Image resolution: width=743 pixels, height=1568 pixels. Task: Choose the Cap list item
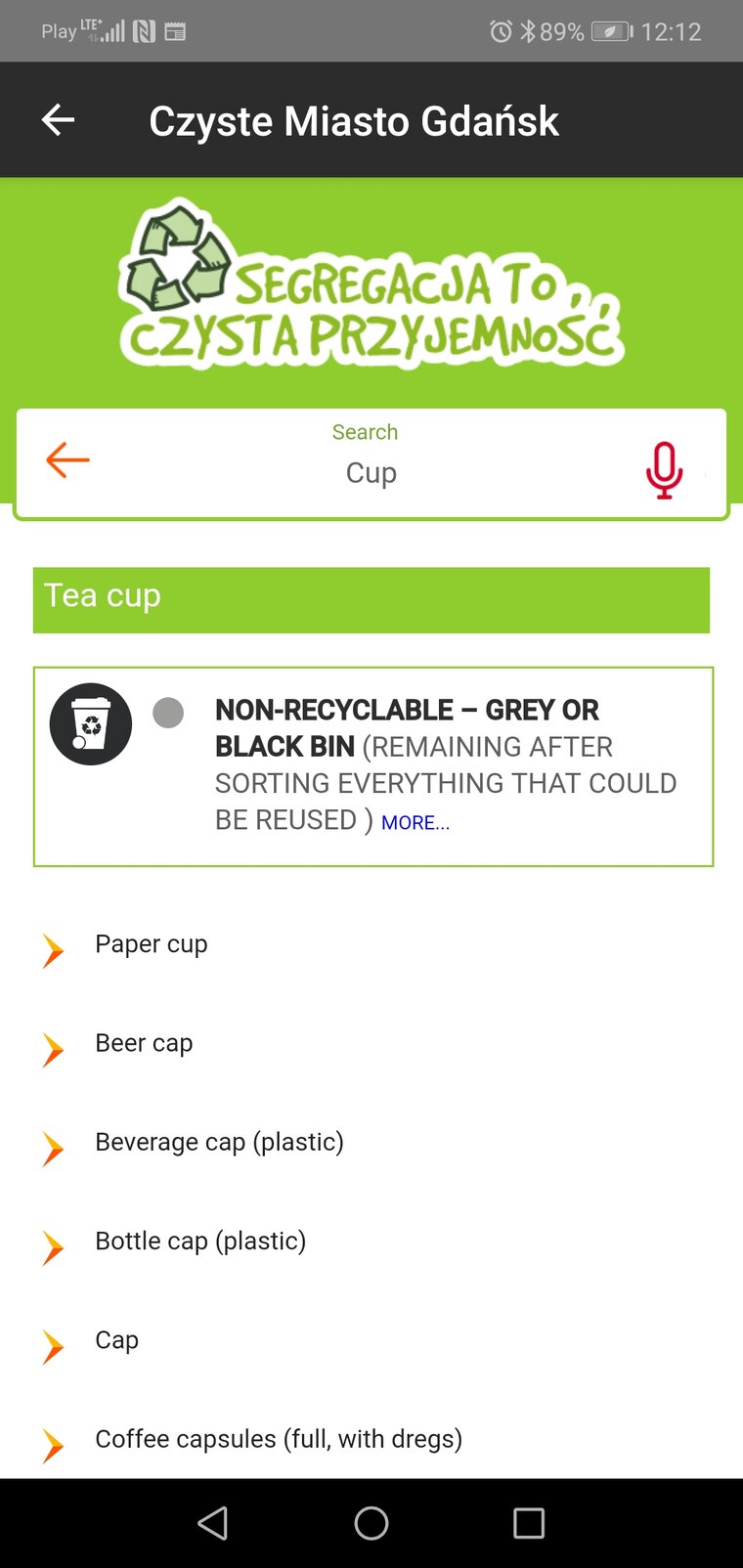point(371,1340)
